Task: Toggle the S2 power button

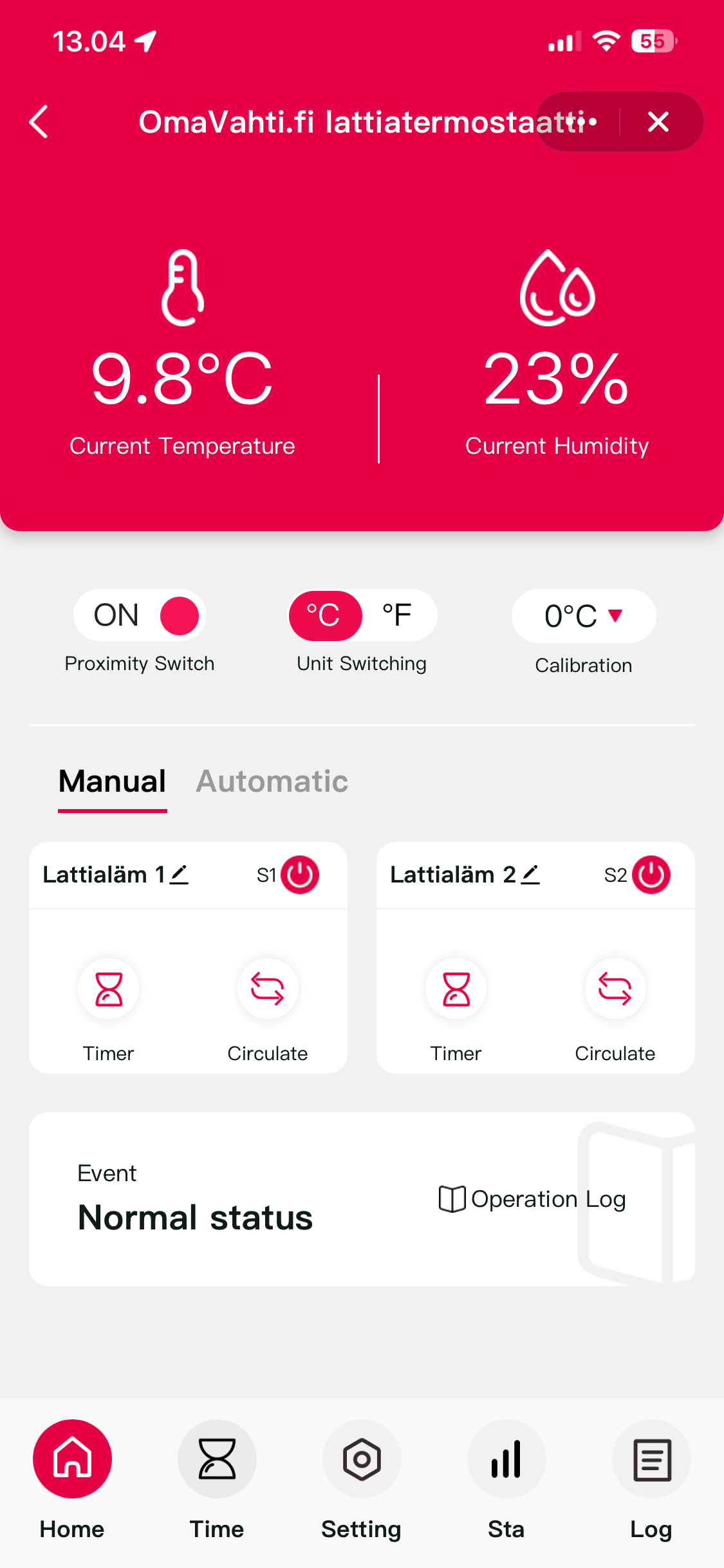Action: 651,875
